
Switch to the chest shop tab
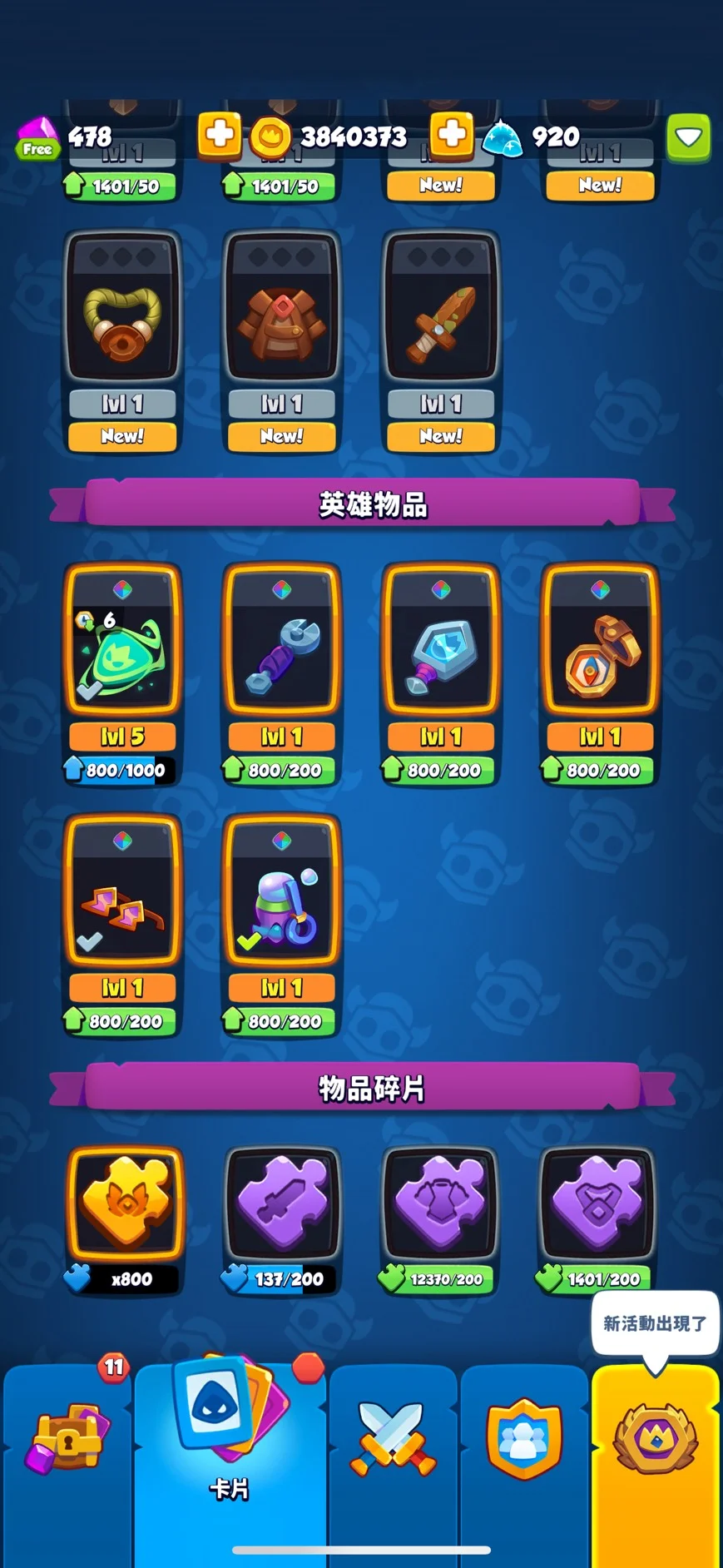(x=67, y=1440)
